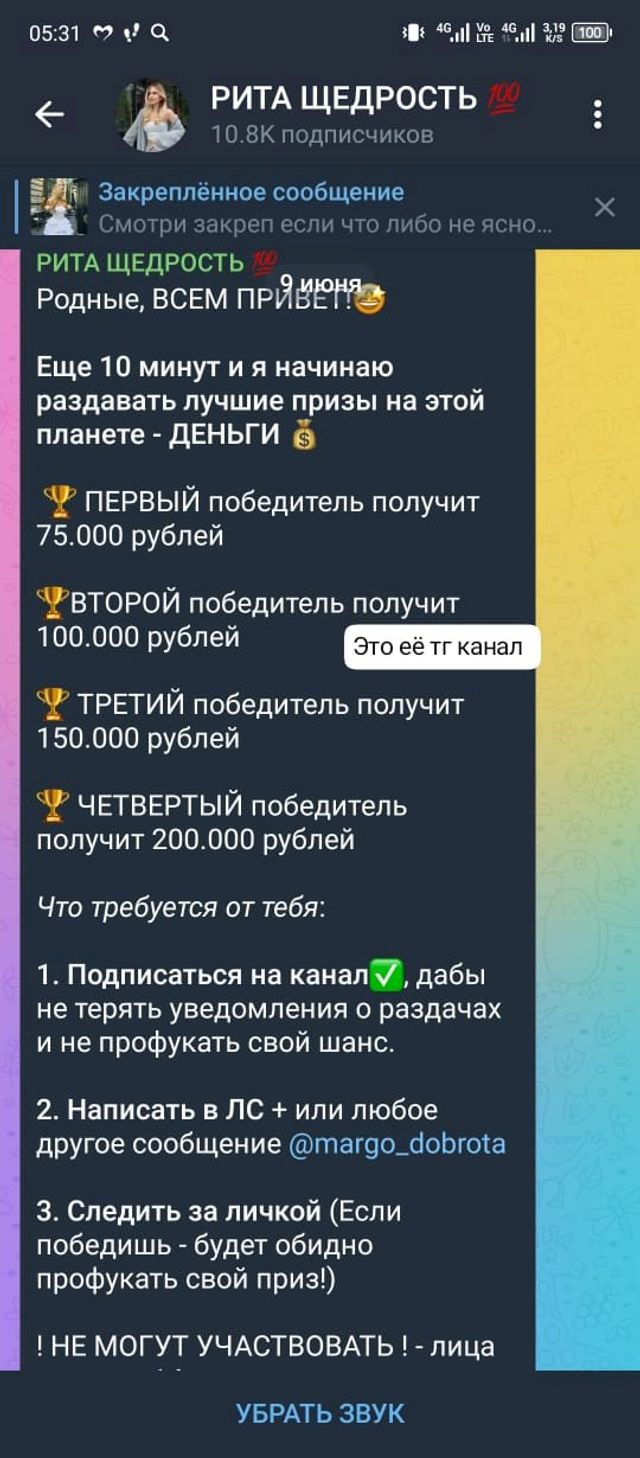The image size is (640, 1458).
Task: Go back from the channel
Action: point(49,115)
